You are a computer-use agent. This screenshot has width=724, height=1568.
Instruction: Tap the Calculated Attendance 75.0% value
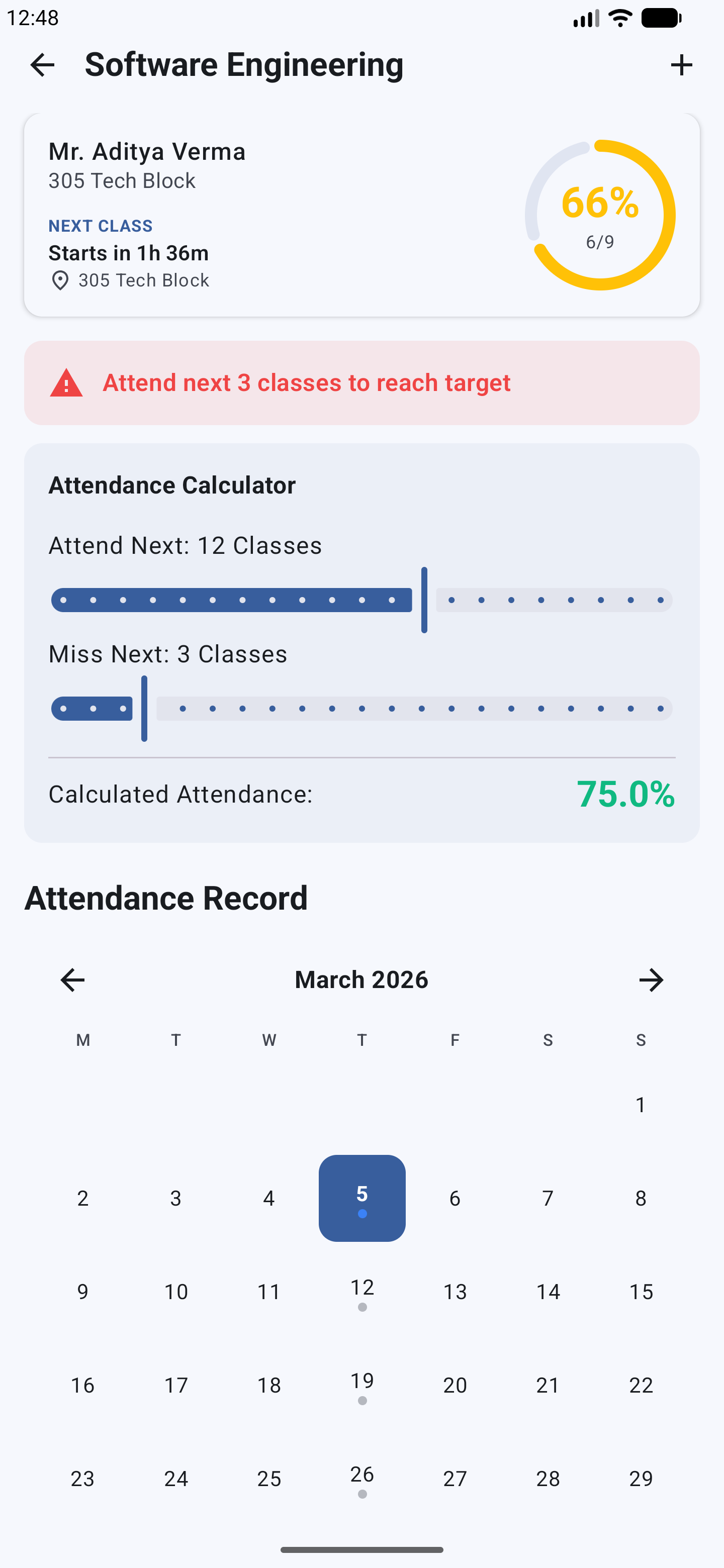(x=626, y=795)
